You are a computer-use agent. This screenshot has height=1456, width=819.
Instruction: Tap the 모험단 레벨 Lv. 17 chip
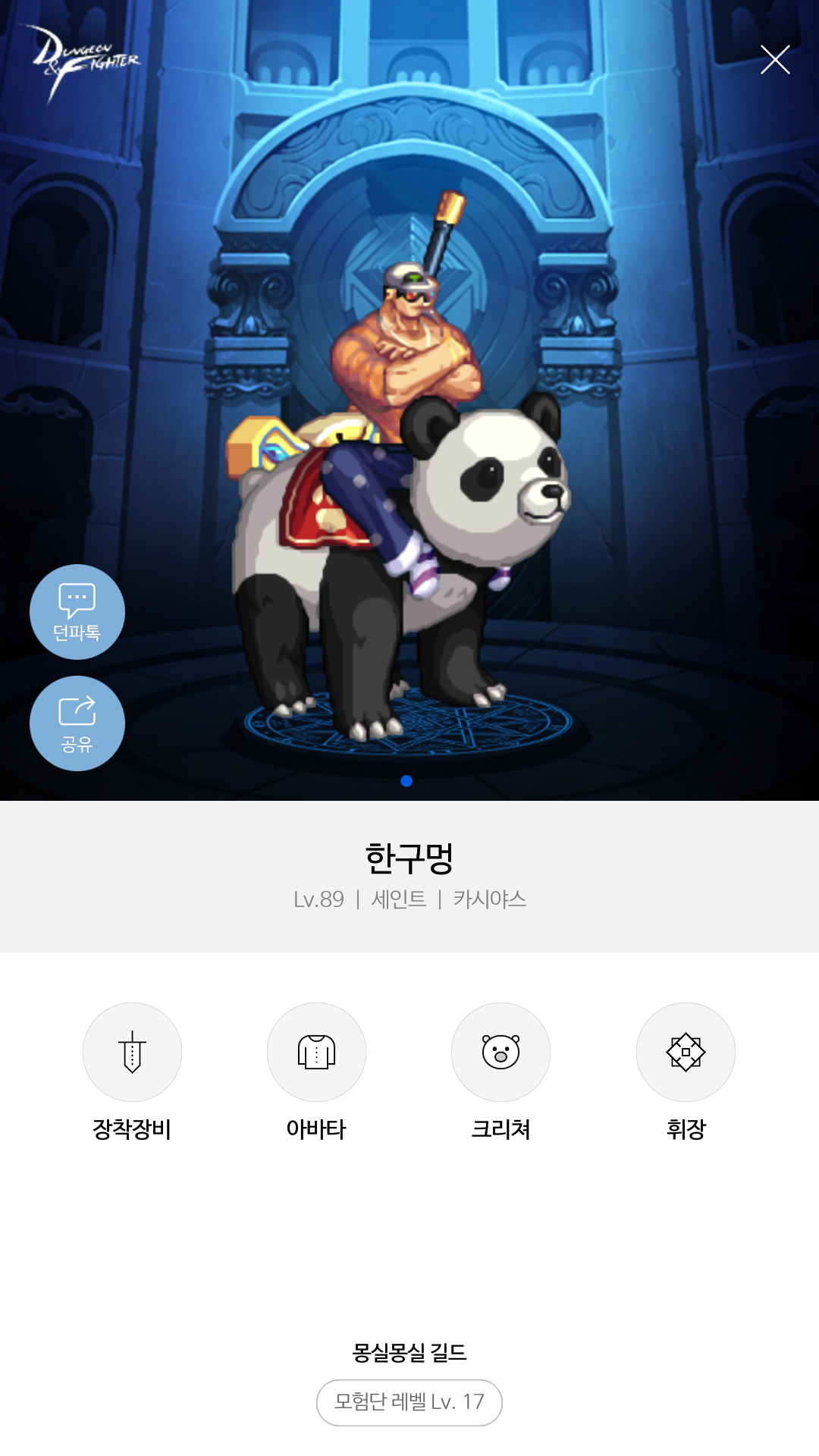coord(409,1402)
